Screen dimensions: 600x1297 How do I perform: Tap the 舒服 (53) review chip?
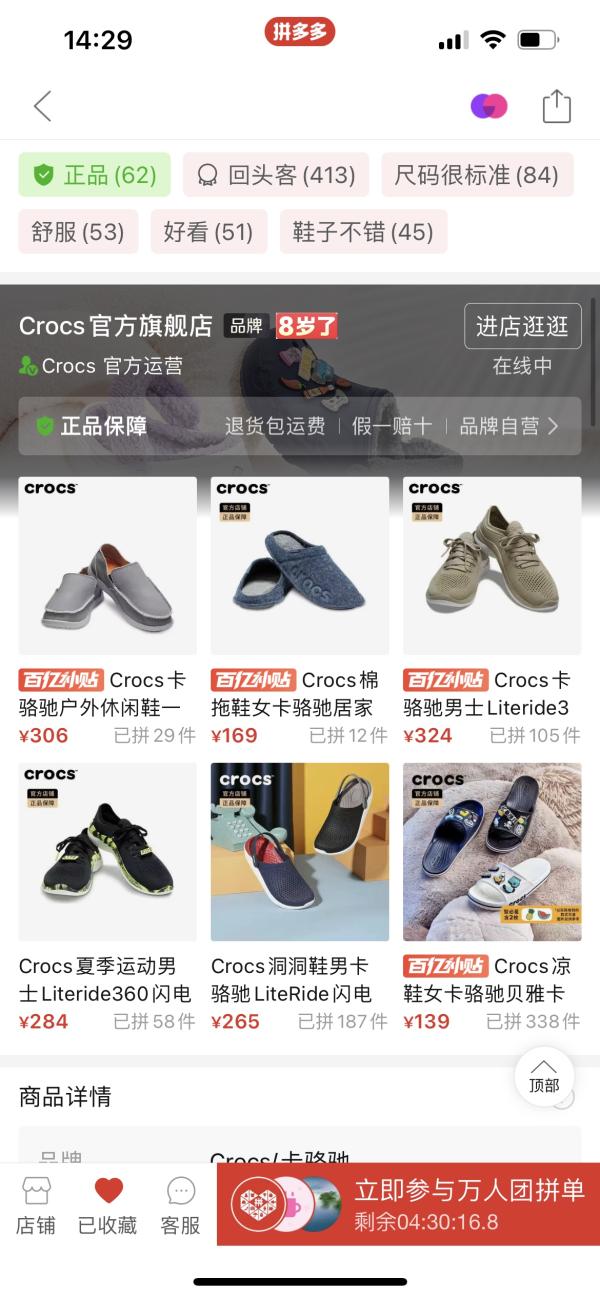tap(78, 232)
